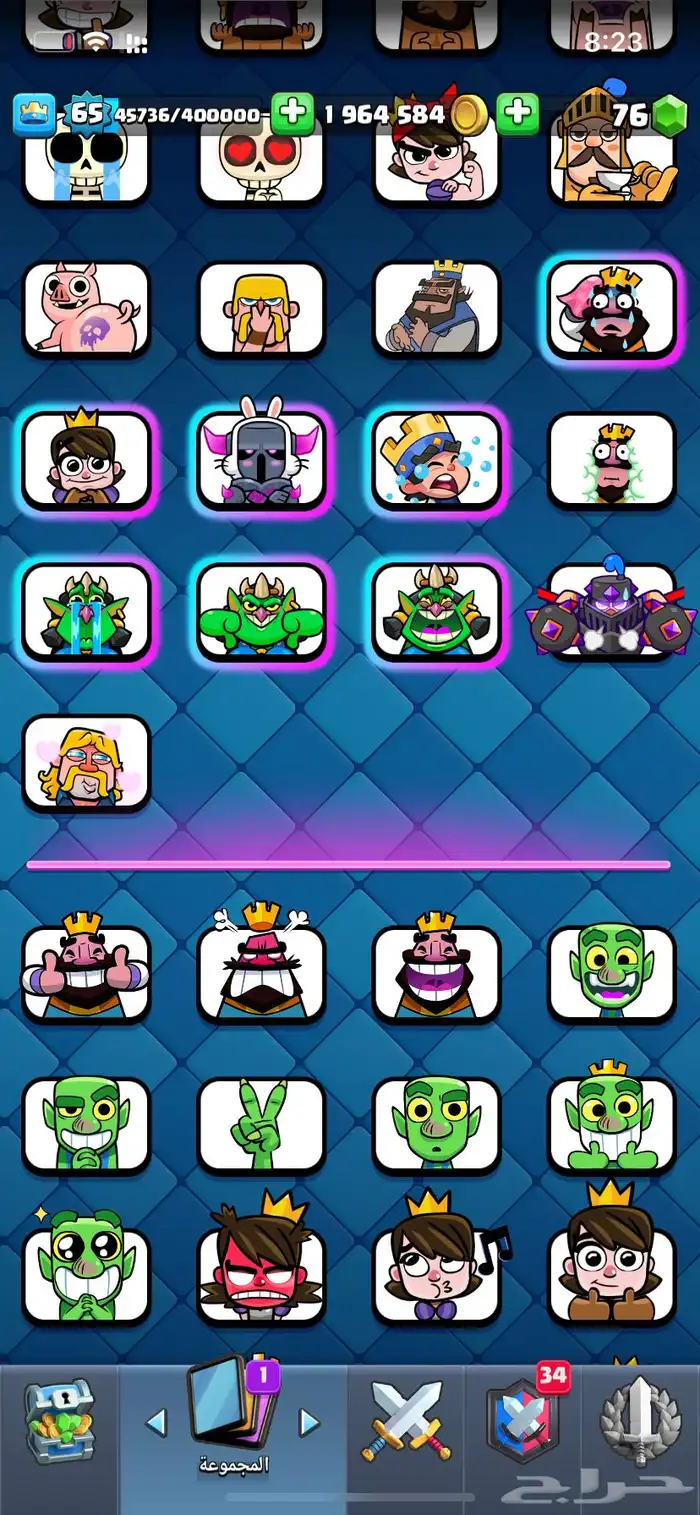
Task: Choose the green peace-sign hand emote
Action: coord(261,1125)
